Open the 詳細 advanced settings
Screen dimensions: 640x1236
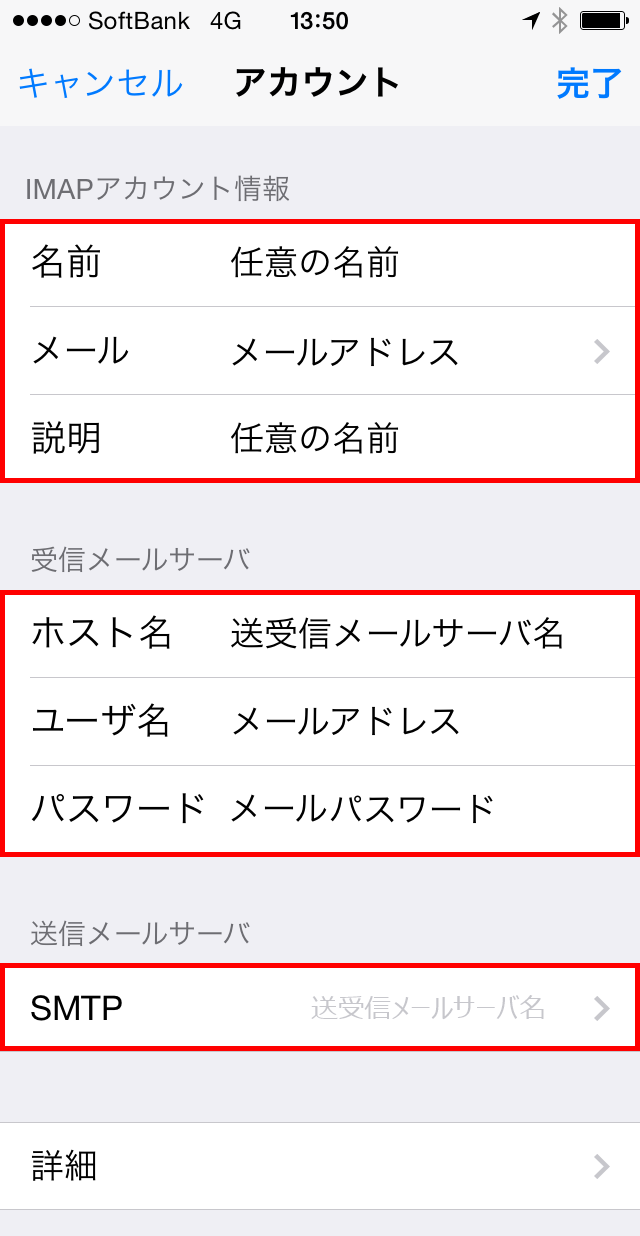[x=320, y=1166]
